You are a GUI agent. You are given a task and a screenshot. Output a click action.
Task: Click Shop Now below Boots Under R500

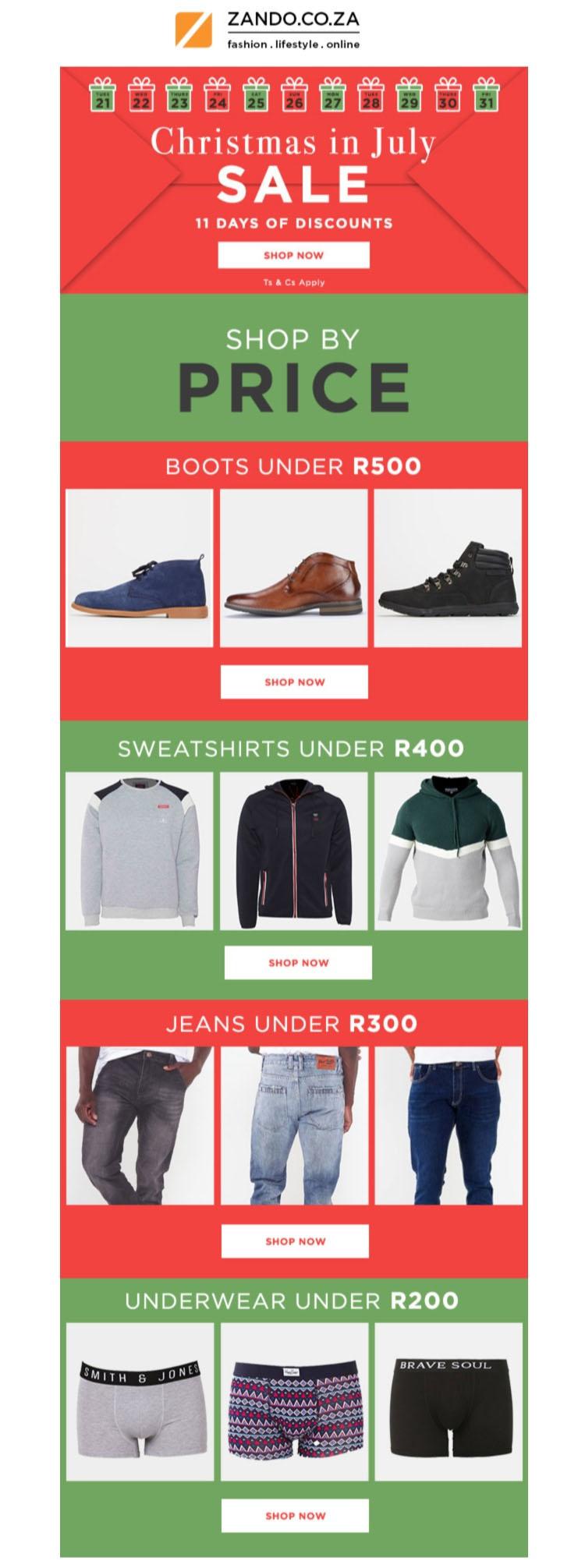pyautogui.click(x=295, y=681)
